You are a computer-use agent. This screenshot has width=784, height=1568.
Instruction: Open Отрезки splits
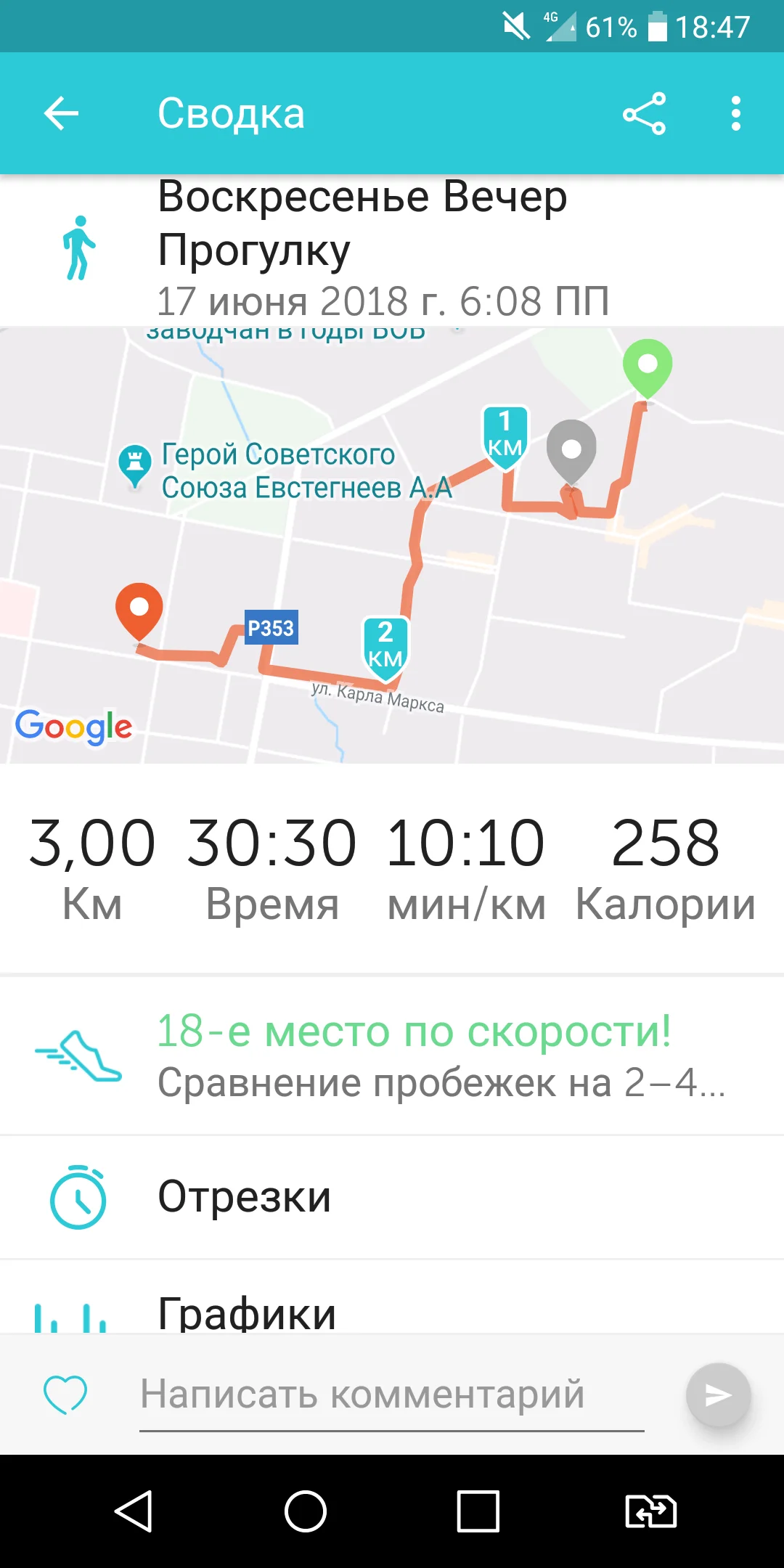[x=392, y=1196]
